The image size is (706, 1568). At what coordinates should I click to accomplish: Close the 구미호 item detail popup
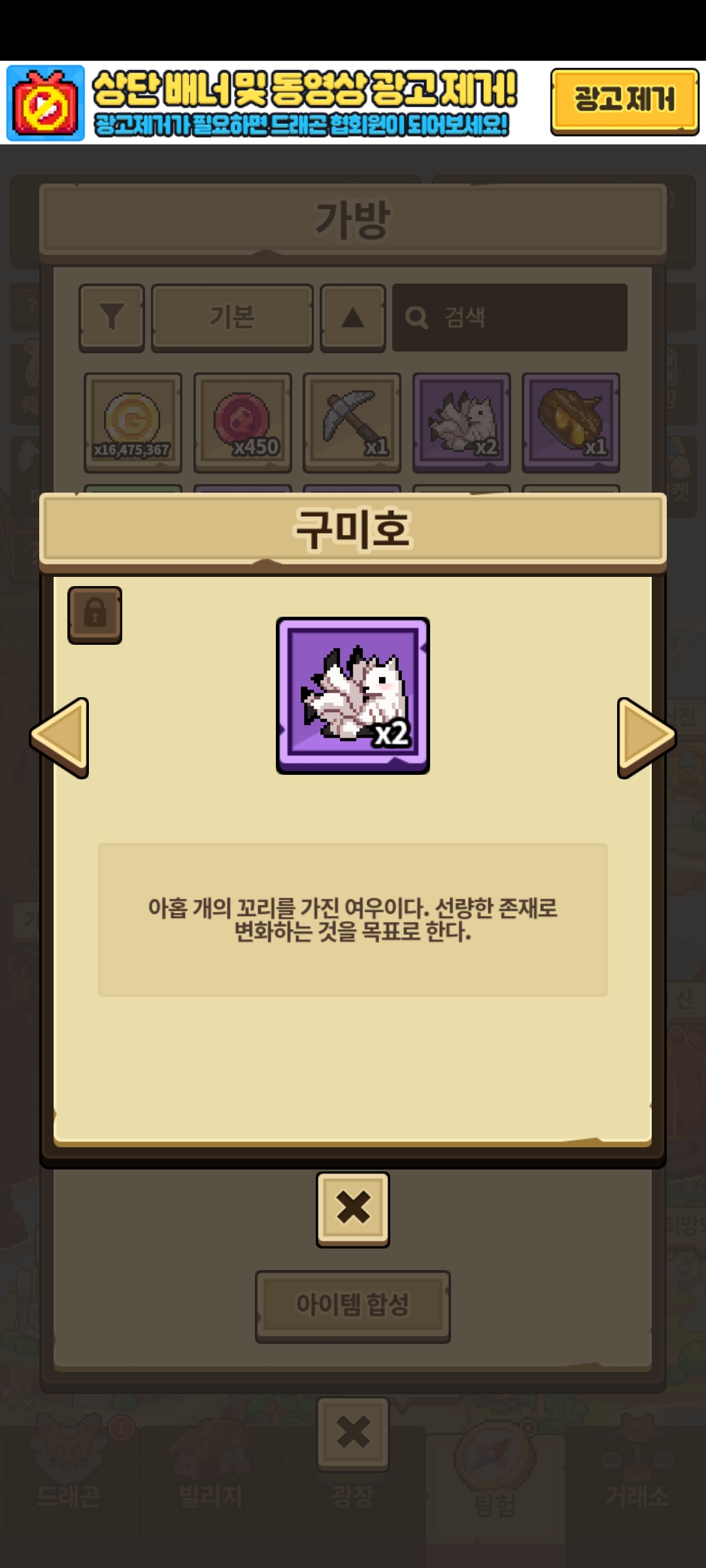tap(353, 1209)
